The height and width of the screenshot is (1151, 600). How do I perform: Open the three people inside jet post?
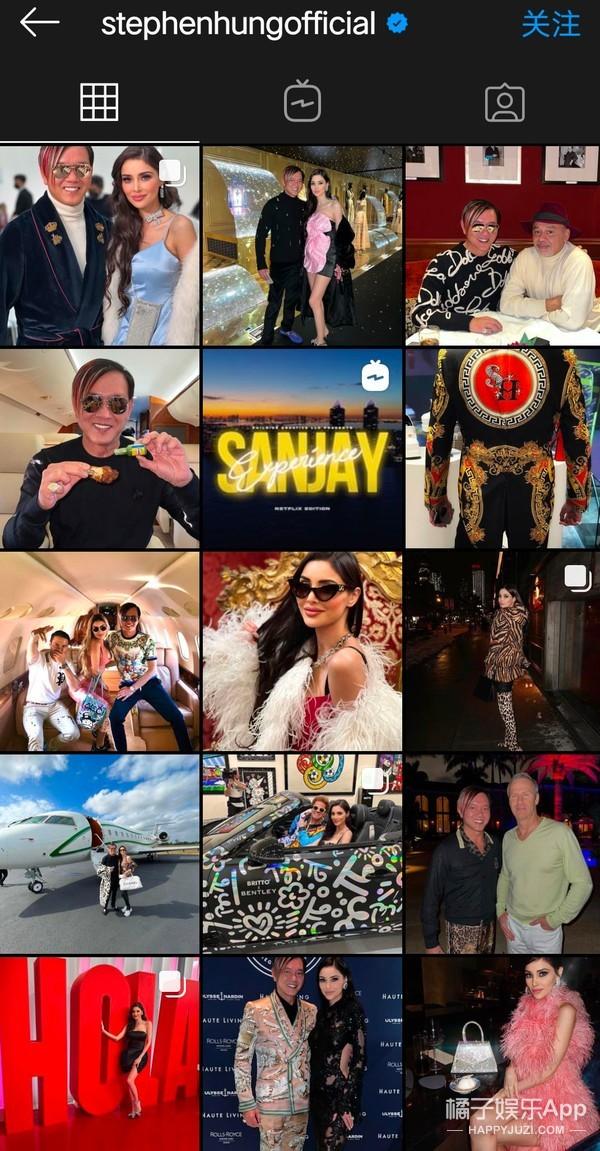tap(99, 651)
